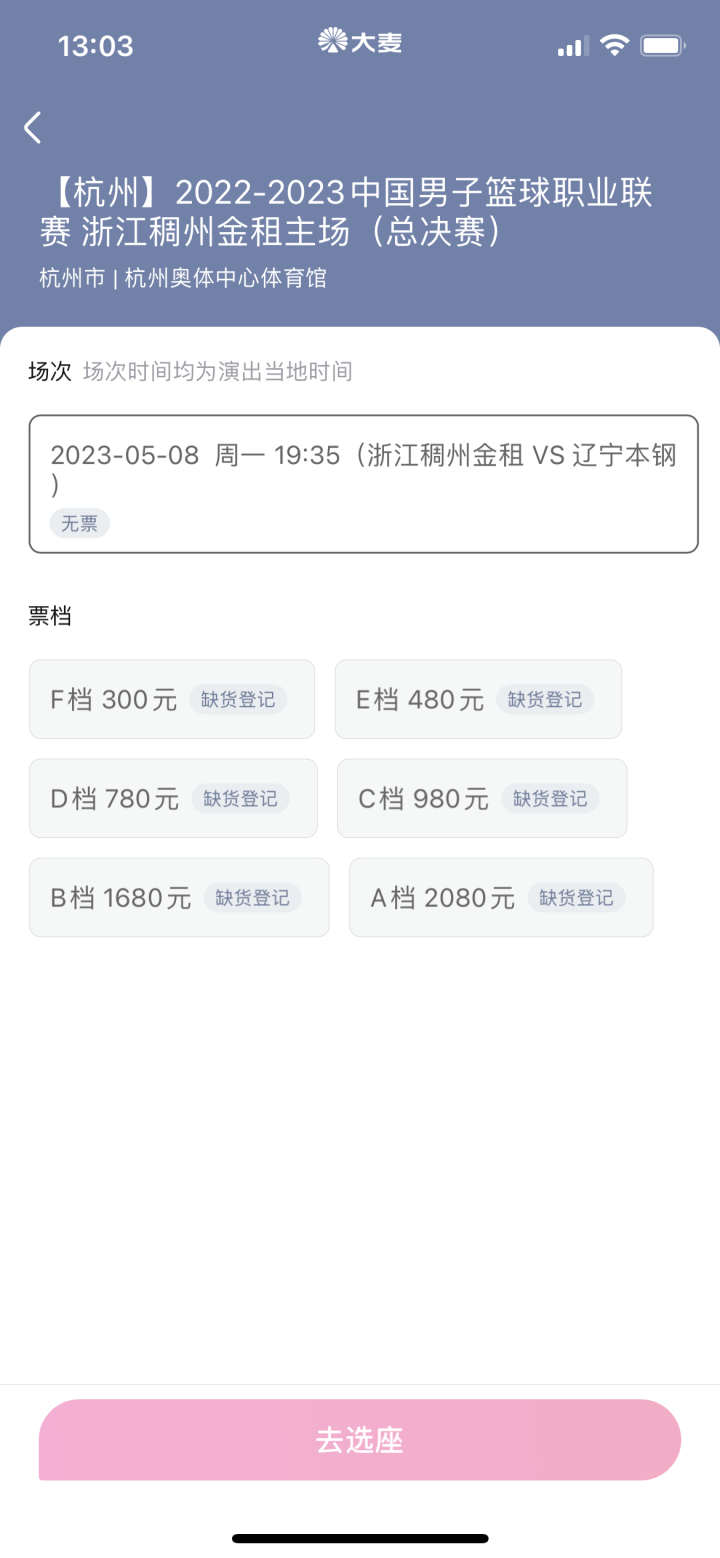Pick the D档 780元 ticket tier

173,798
